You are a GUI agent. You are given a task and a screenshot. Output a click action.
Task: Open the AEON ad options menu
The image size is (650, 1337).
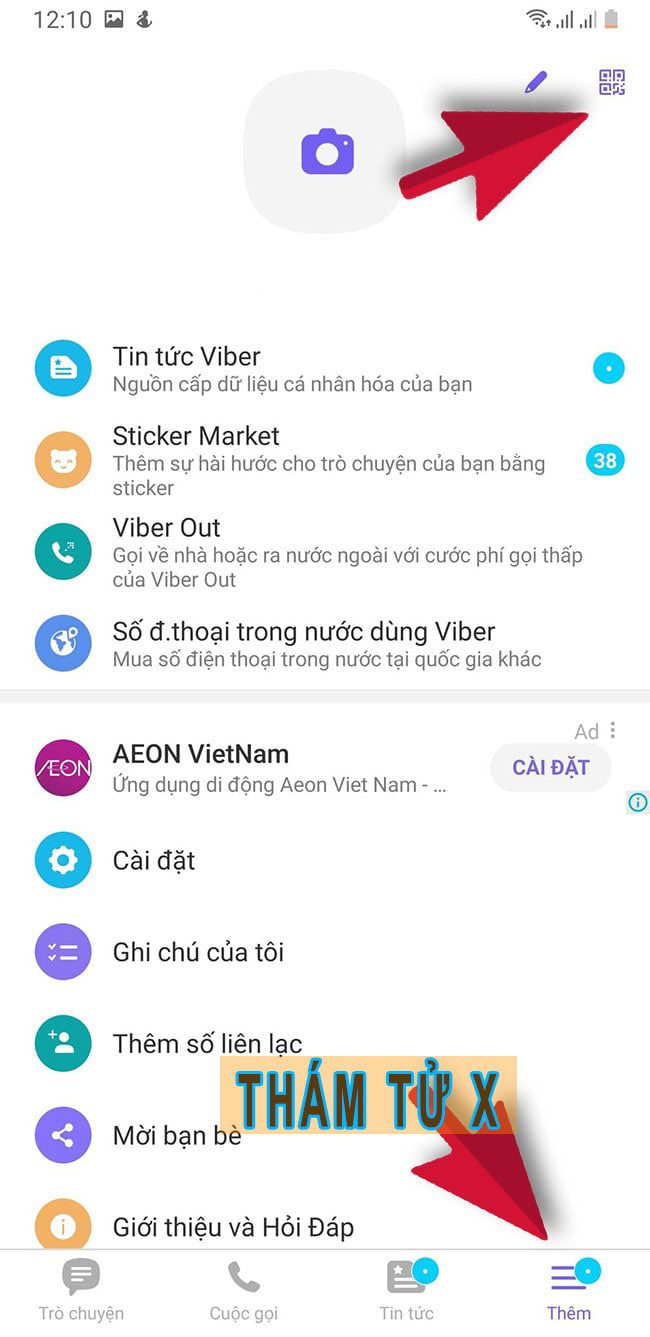(x=613, y=731)
